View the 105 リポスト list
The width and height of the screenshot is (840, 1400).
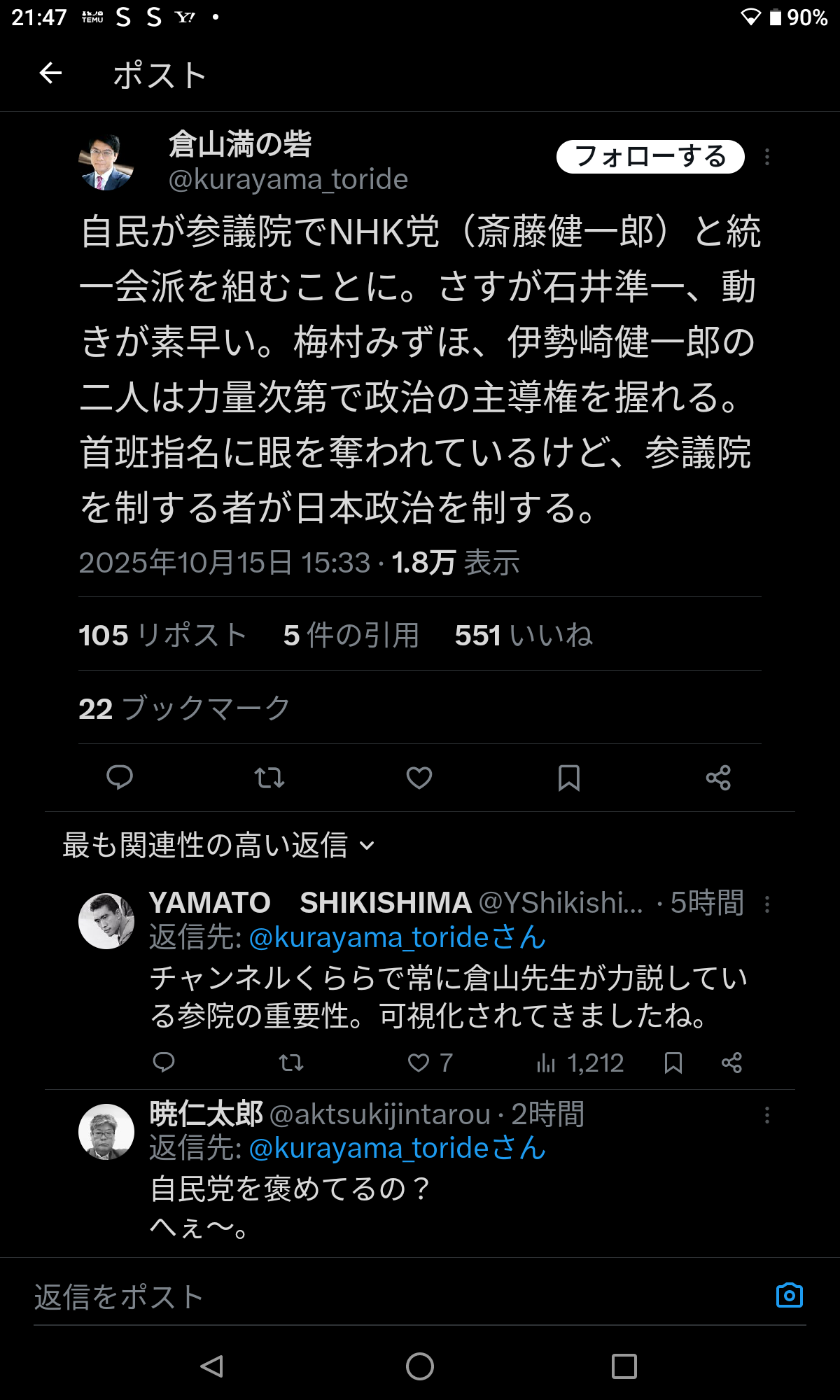point(162,635)
